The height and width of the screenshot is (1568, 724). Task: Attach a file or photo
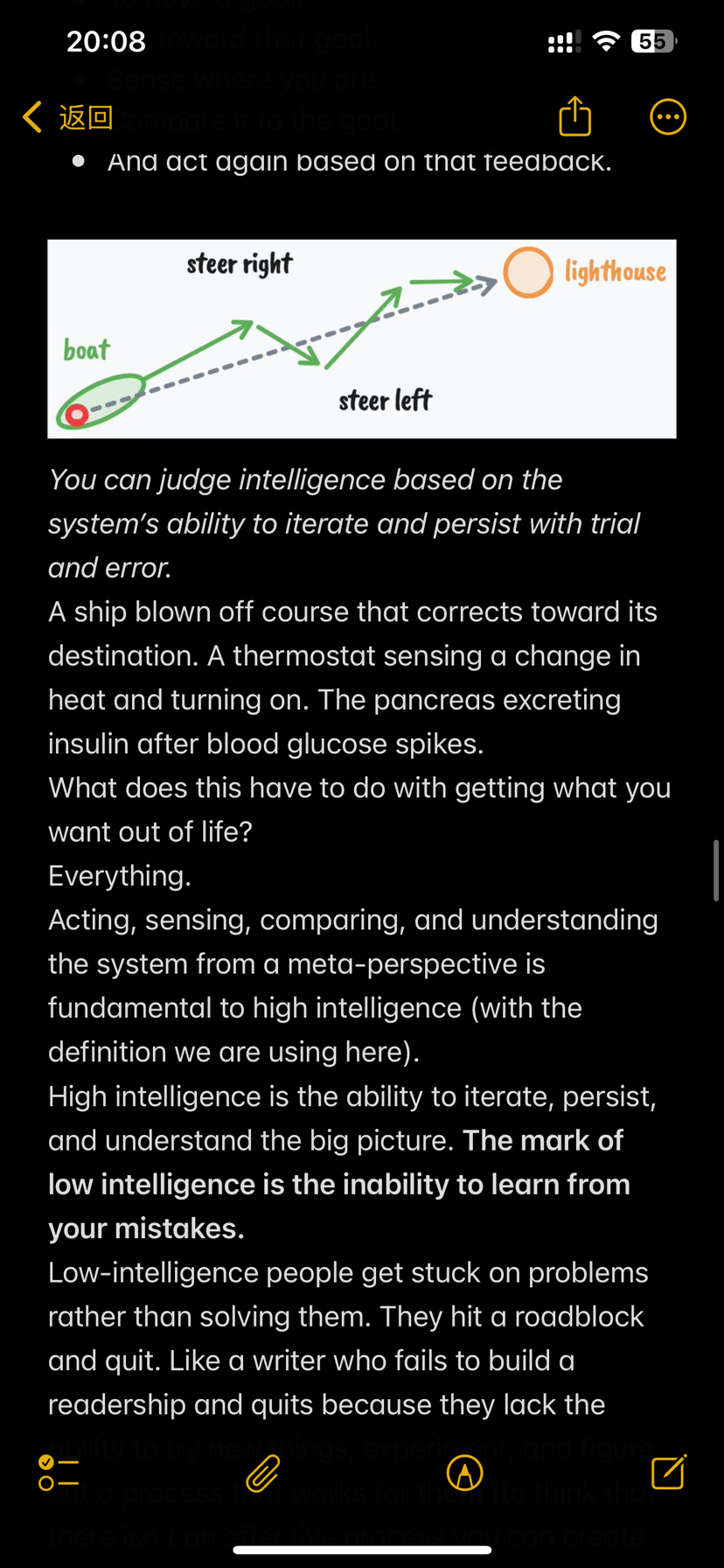[x=262, y=1473]
